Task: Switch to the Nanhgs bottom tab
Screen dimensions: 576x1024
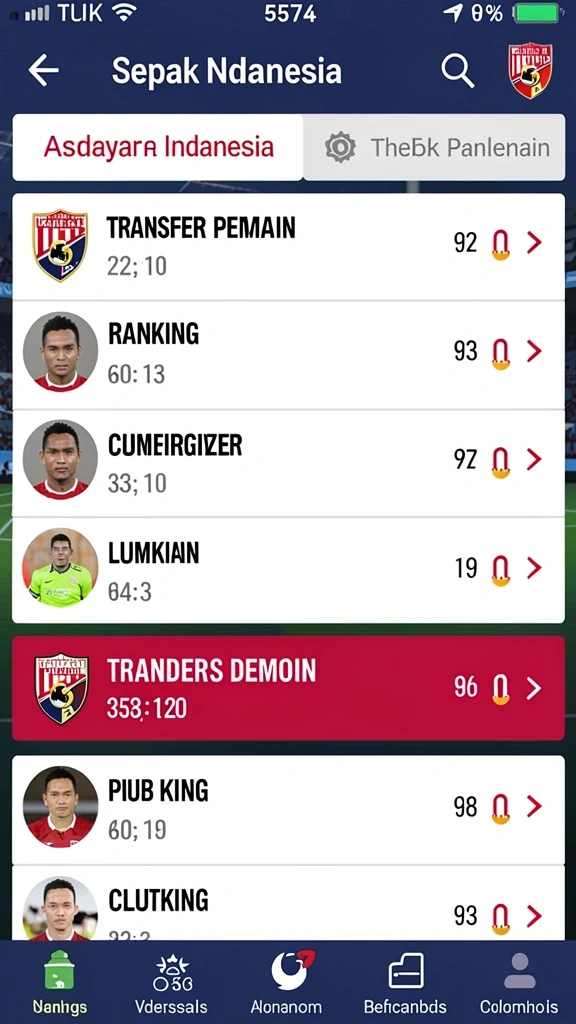Action: point(59,982)
